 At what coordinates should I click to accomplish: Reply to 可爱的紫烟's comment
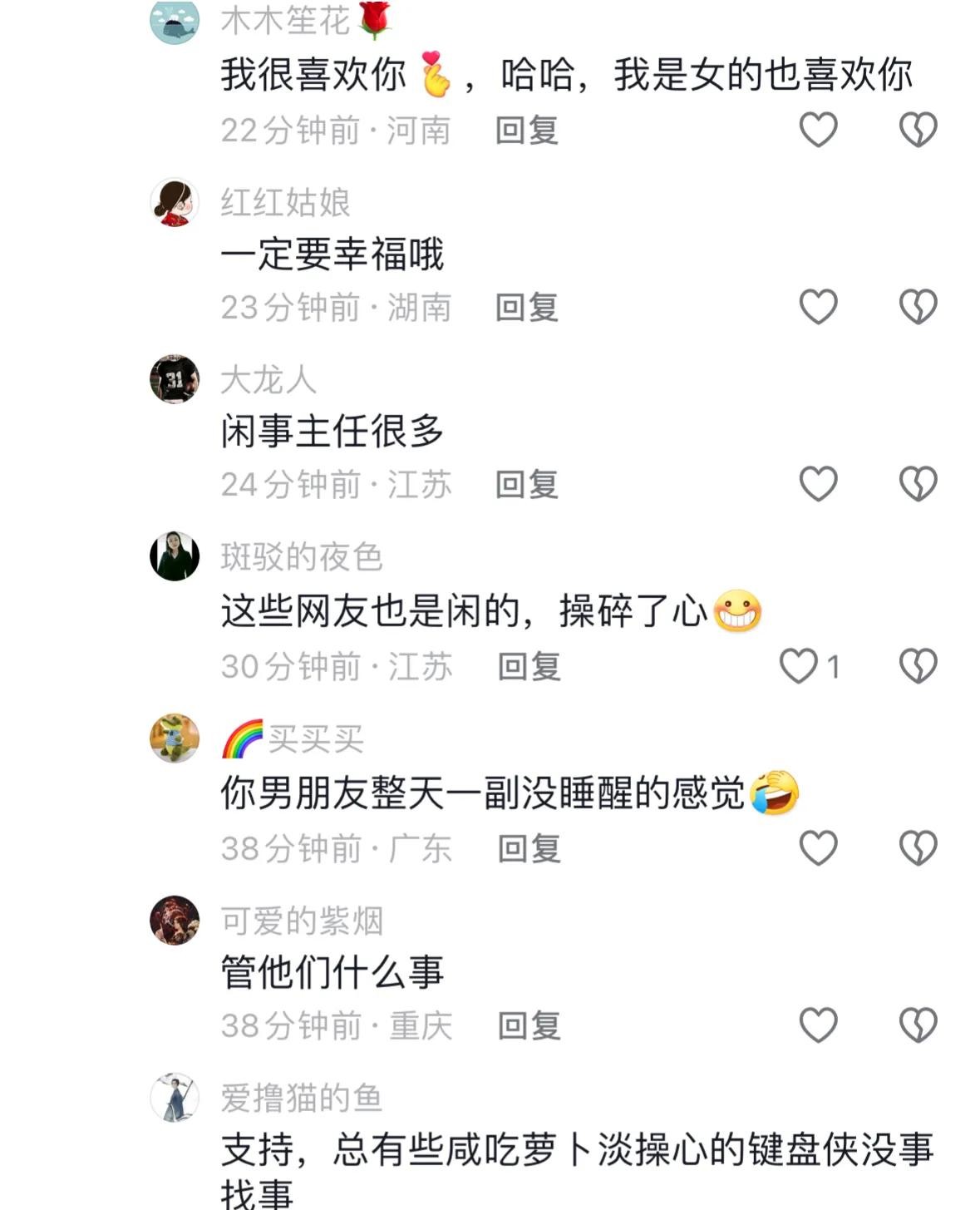[x=529, y=1026]
